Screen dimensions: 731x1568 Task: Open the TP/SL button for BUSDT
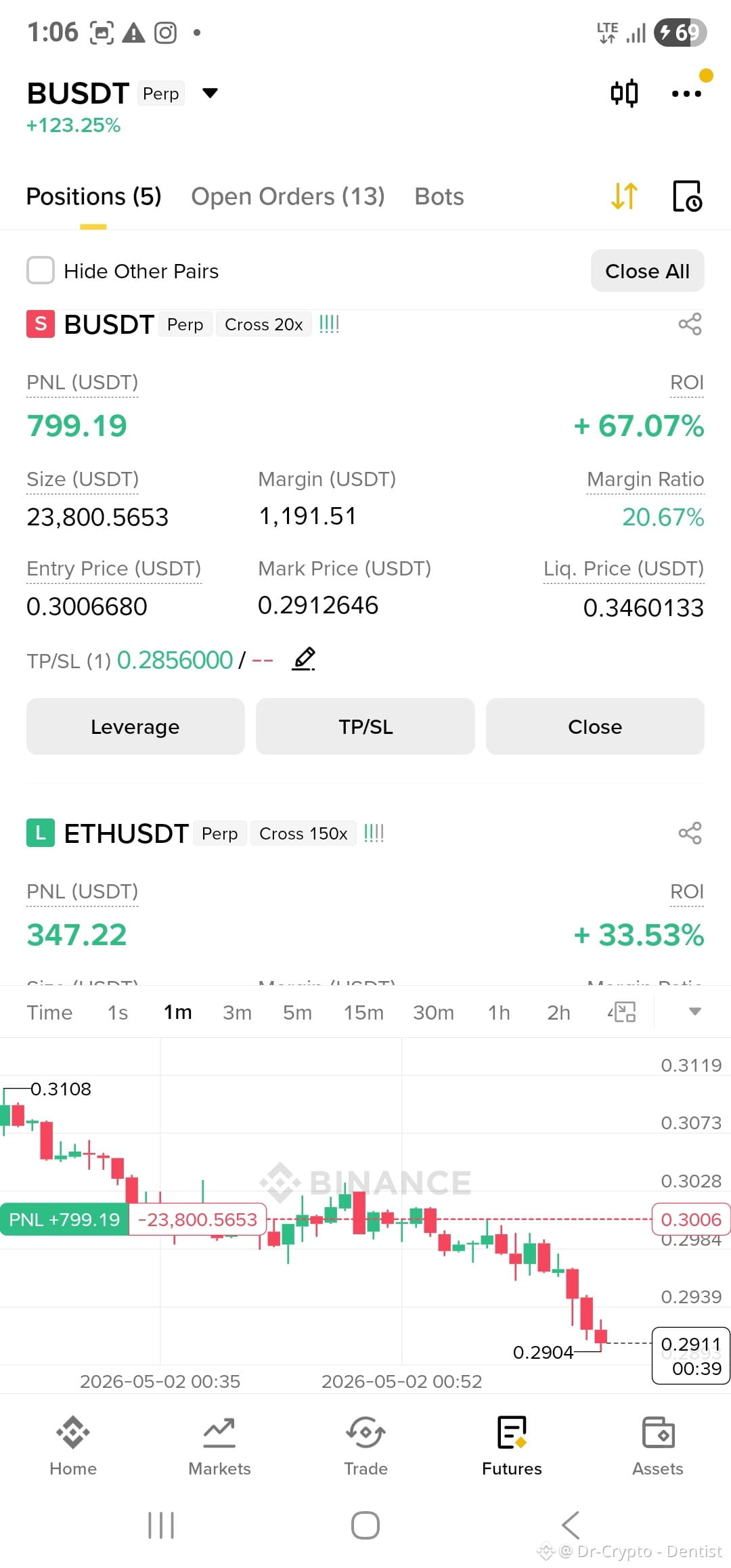click(x=365, y=726)
